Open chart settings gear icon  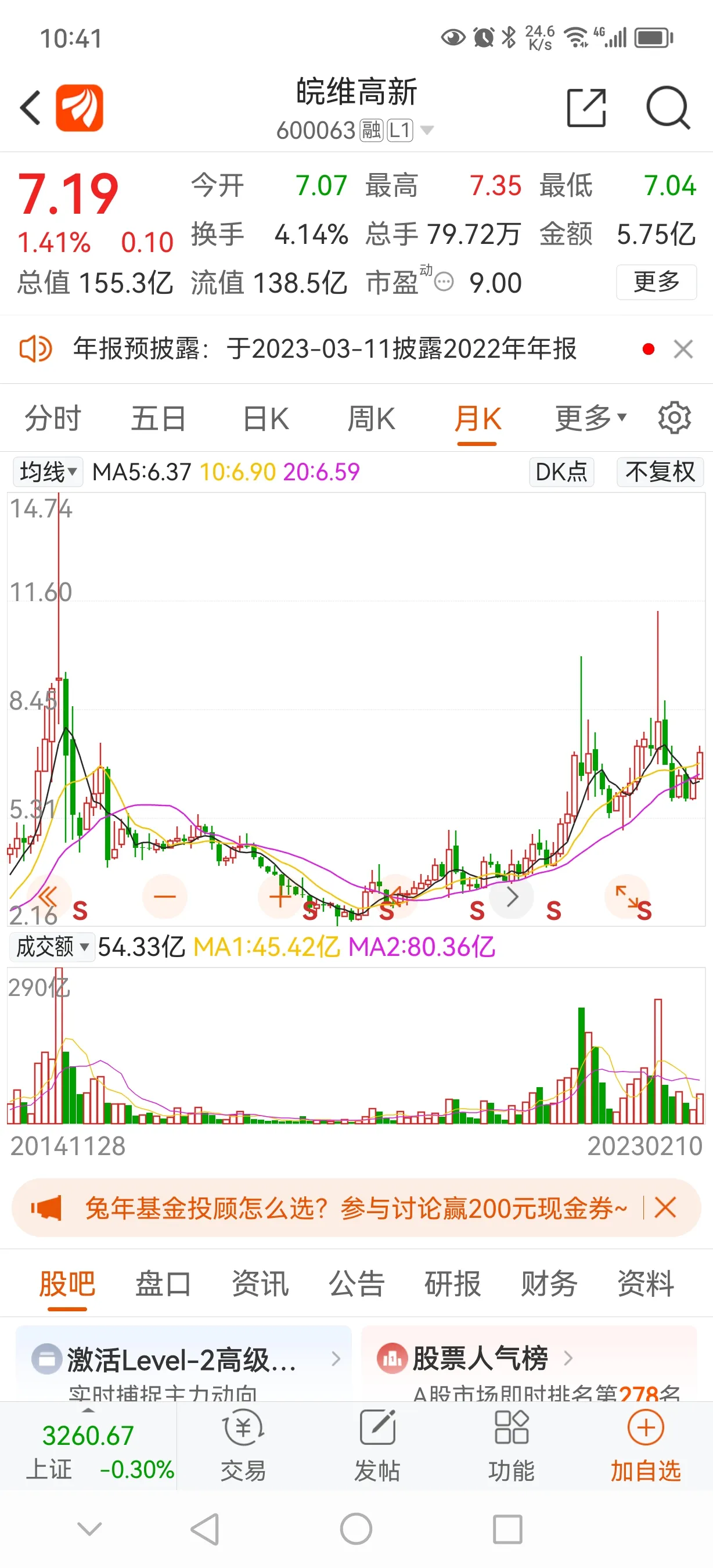(675, 418)
